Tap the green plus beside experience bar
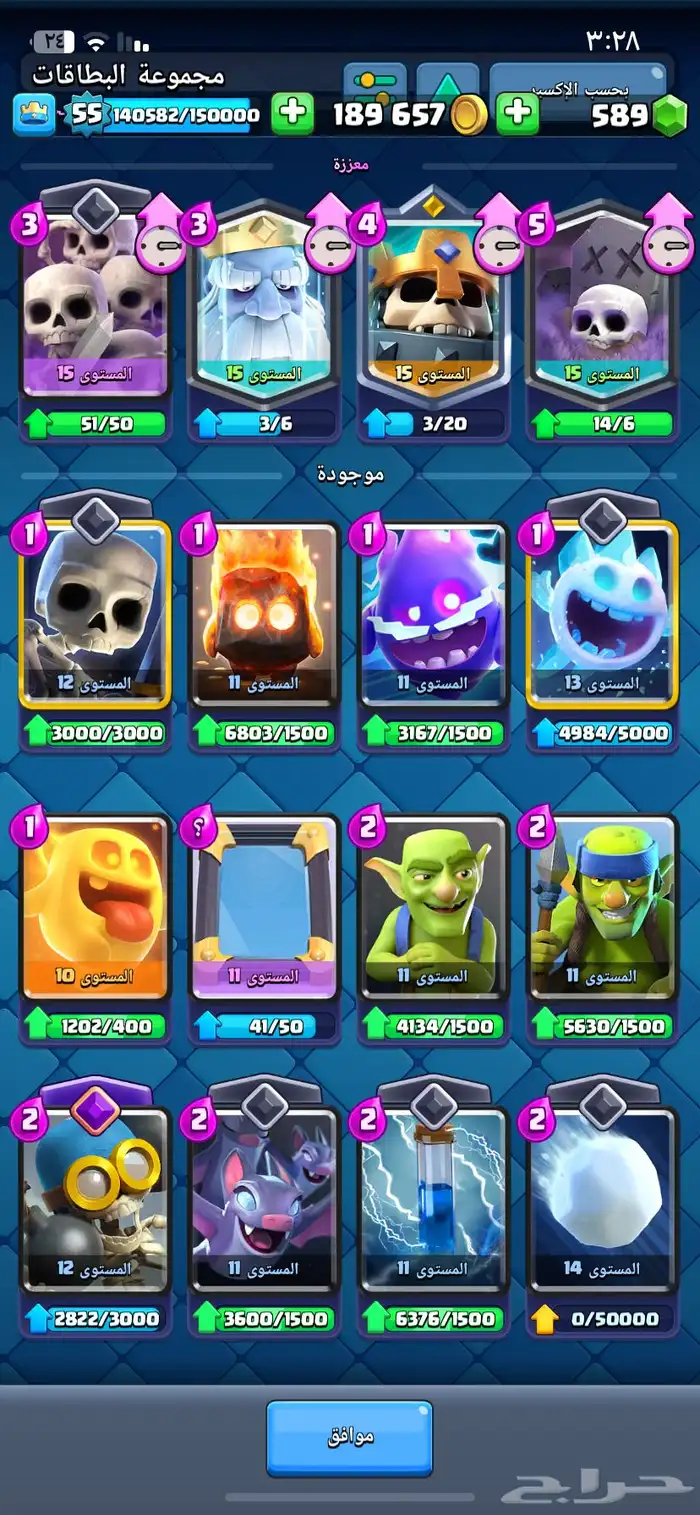The width and height of the screenshot is (700, 1515). click(292, 113)
